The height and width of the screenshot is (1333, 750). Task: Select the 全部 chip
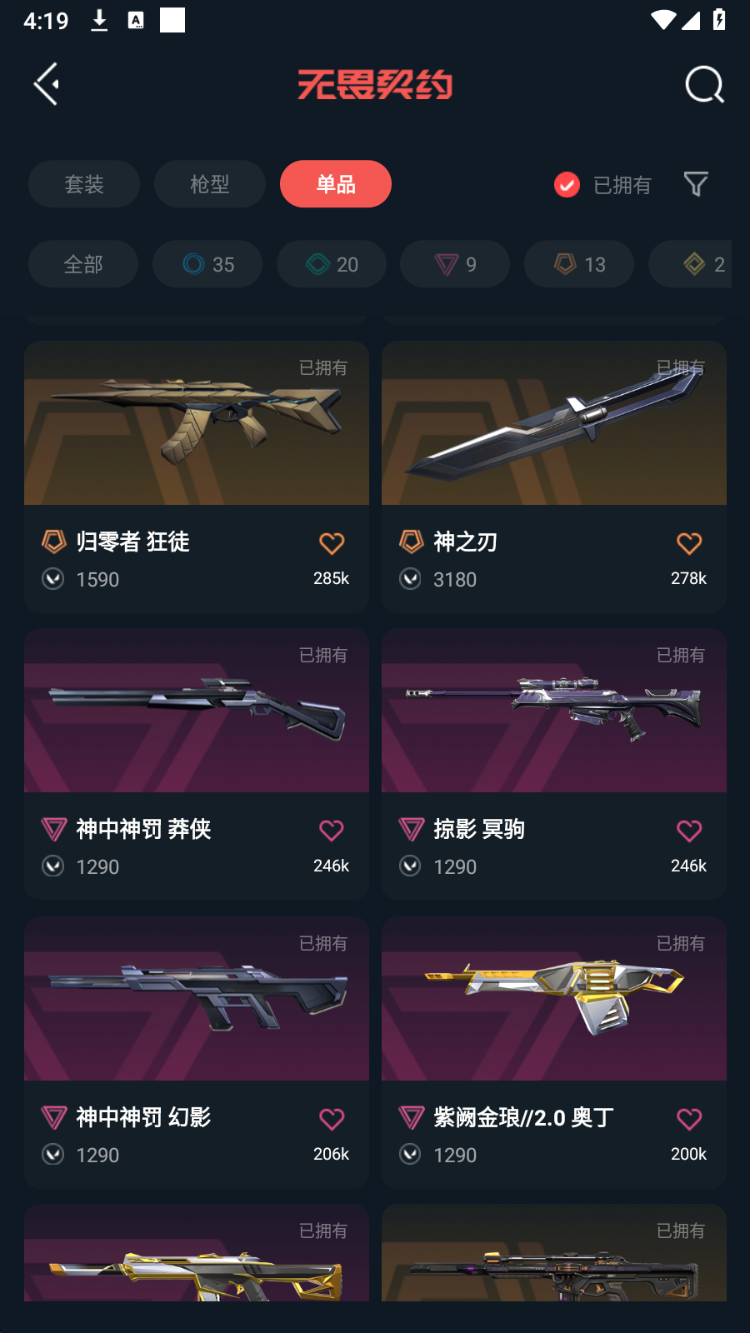pyautogui.click(x=83, y=265)
